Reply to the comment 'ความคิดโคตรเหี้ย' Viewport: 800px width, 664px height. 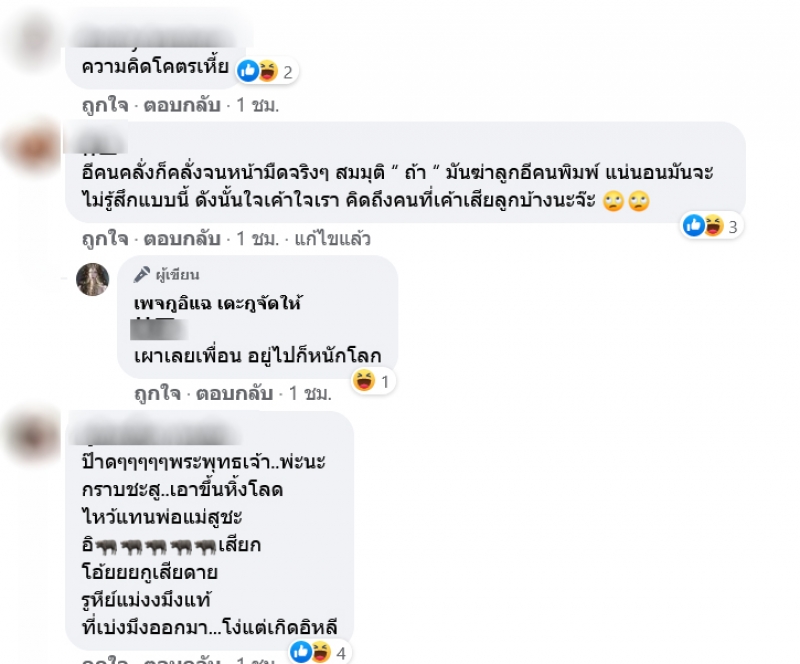[181, 104]
